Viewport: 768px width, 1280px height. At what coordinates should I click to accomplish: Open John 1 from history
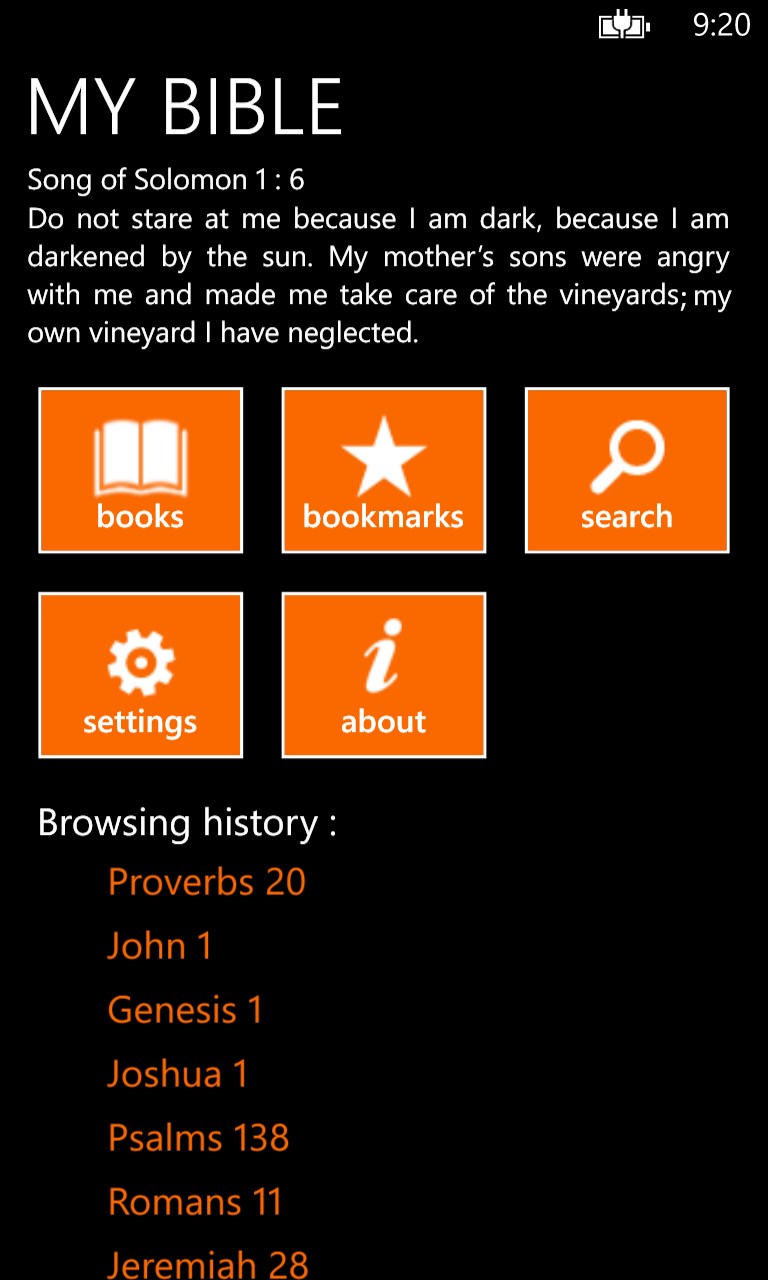coord(160,946)
